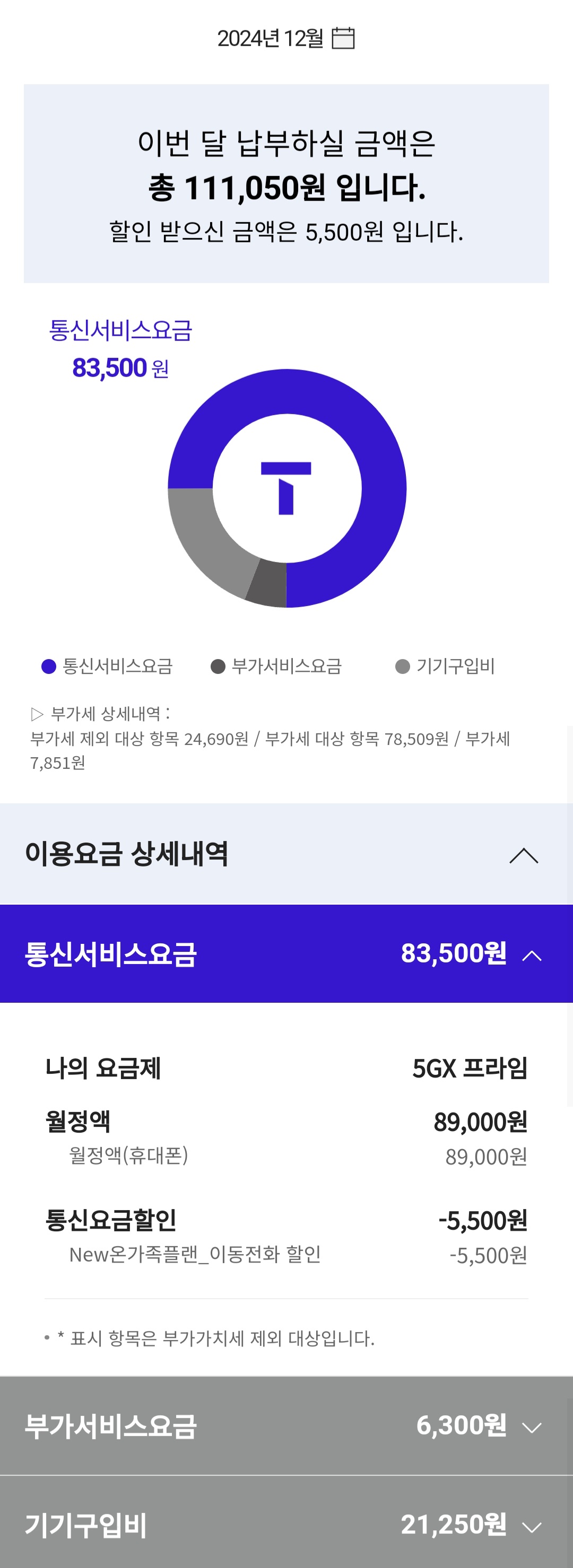This screenshot has width=573, height=1568.
Task: Expand the 부가서비스요금 6,300원 section
Action: coord(532,1427)
